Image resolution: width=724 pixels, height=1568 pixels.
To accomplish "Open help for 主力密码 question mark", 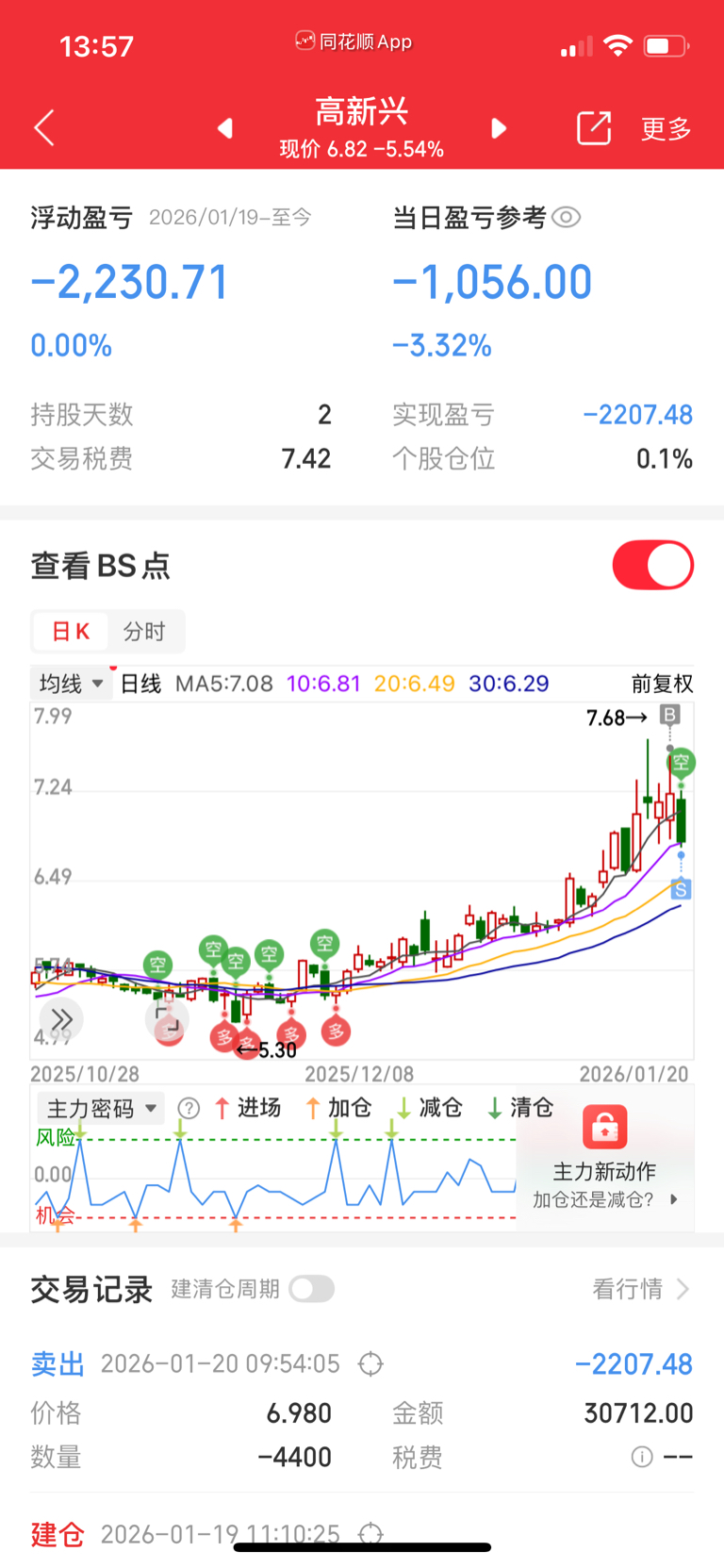I will [x=189, y=1108].
